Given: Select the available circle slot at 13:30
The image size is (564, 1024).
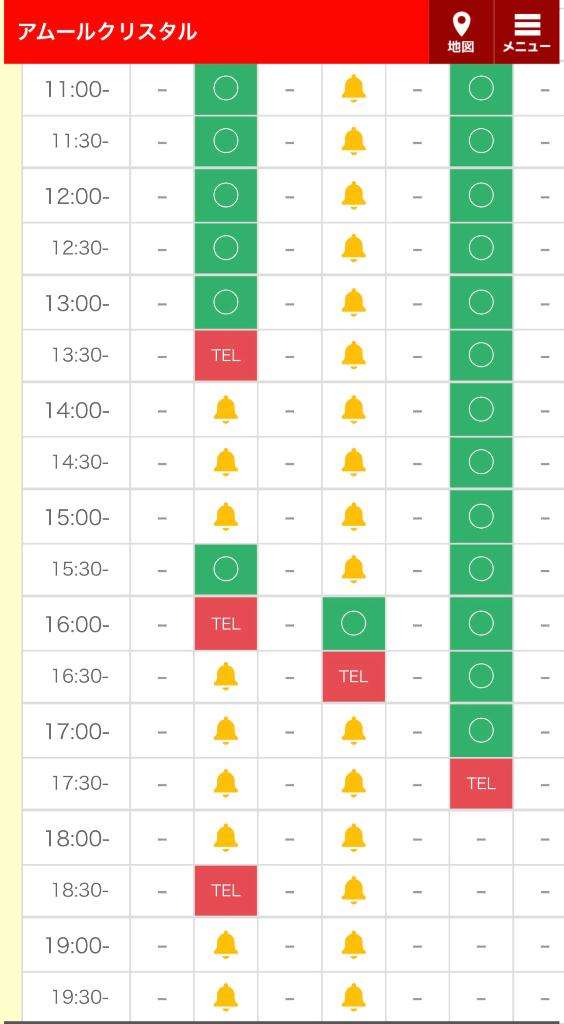Looking at the screenshot, I should (x=481, y=356).
